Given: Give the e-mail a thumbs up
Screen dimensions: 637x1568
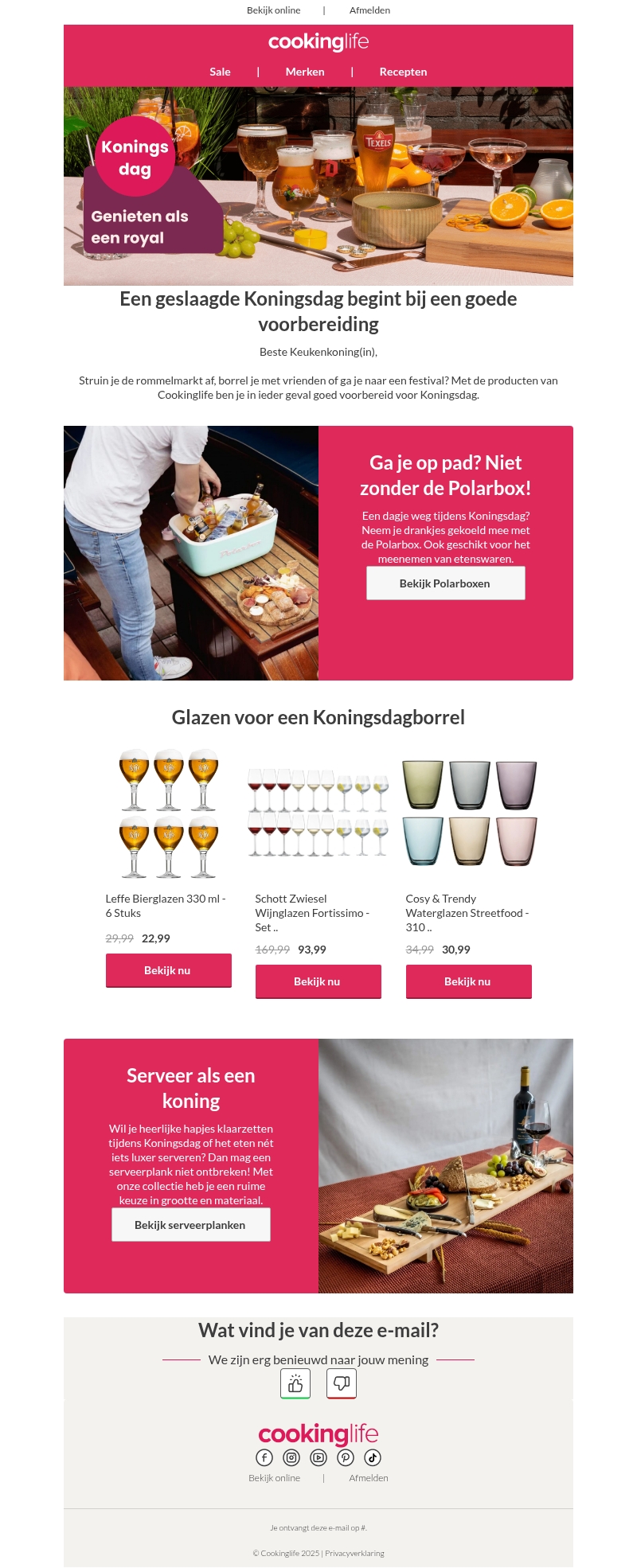Looking at the screenshot, I should point(295,1384).
